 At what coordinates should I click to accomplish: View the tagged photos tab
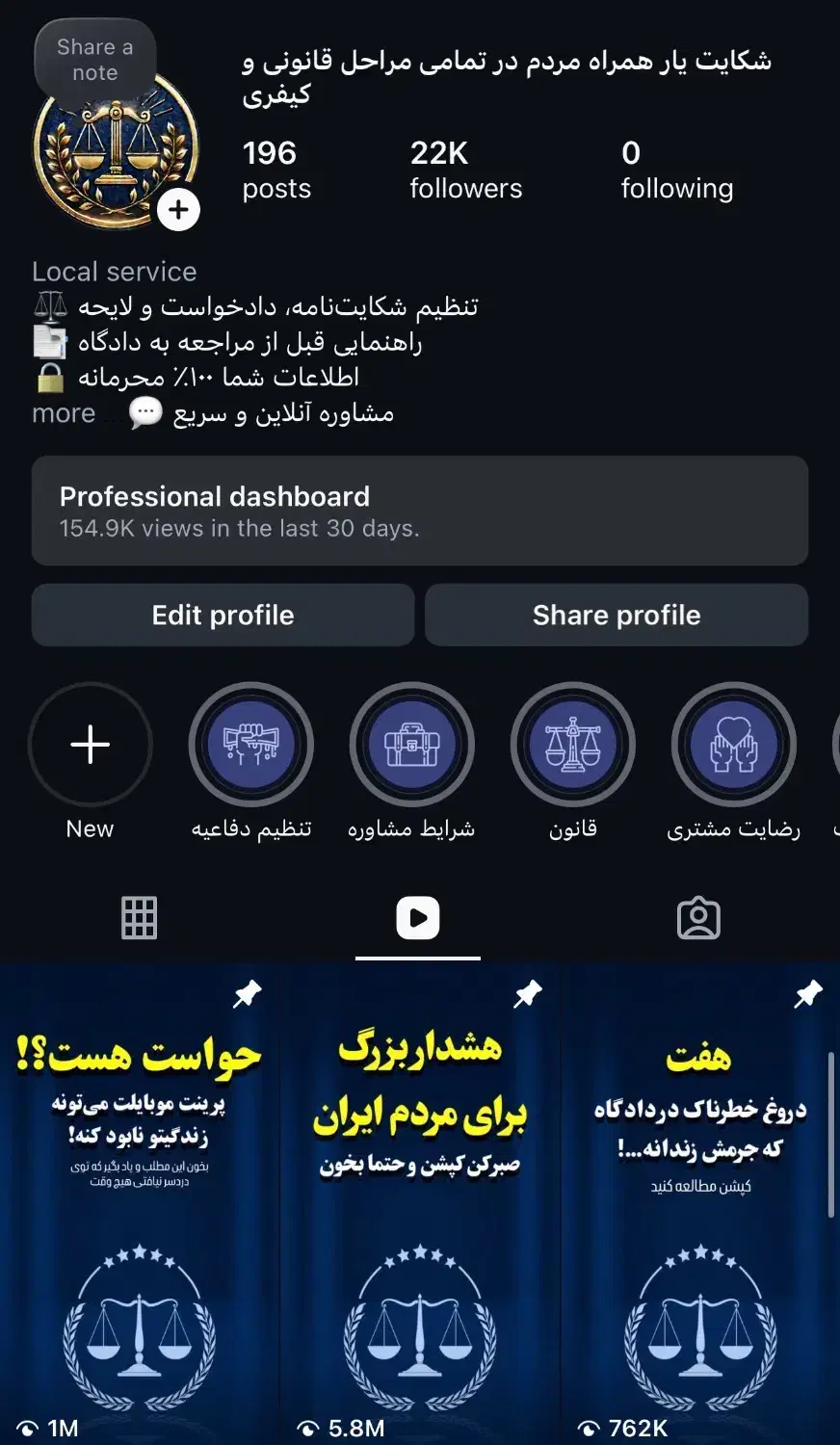pyautogui.click(x=700, y=918)
